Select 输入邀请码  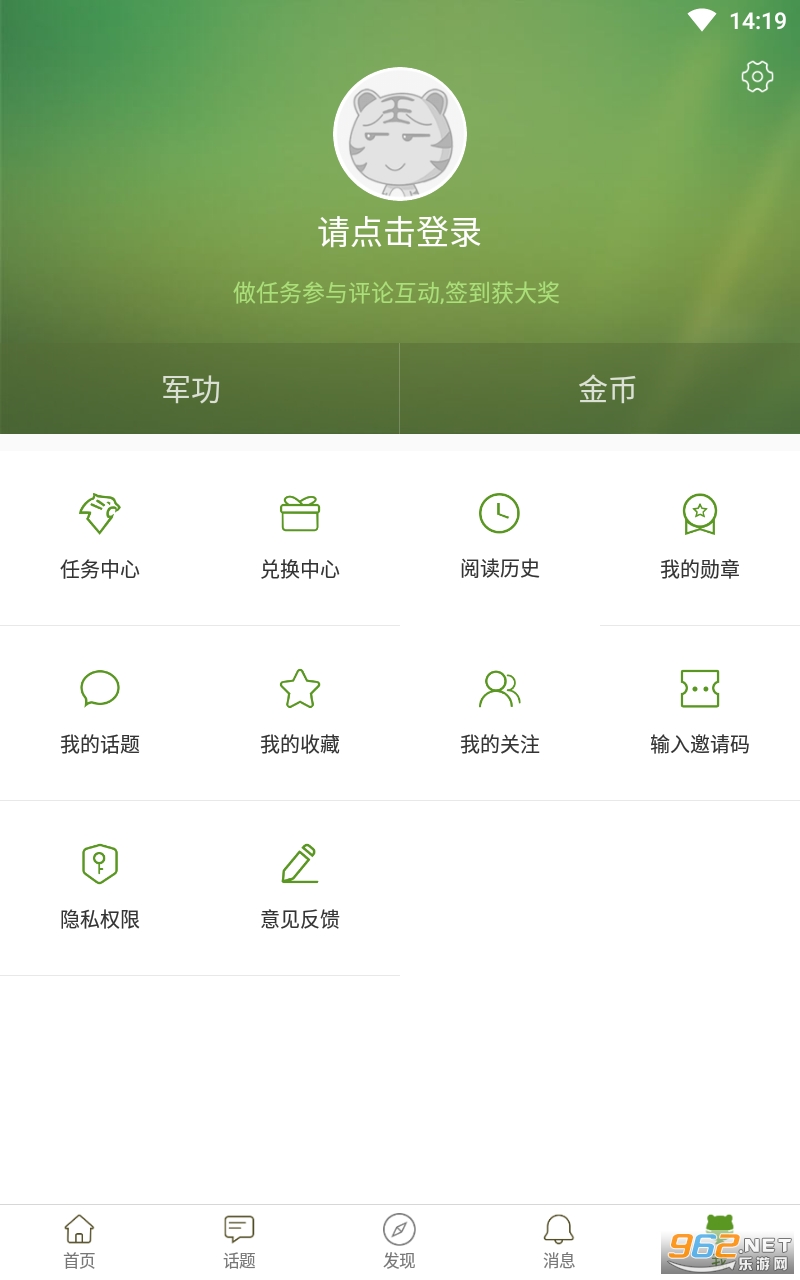(x=700, y=712)
